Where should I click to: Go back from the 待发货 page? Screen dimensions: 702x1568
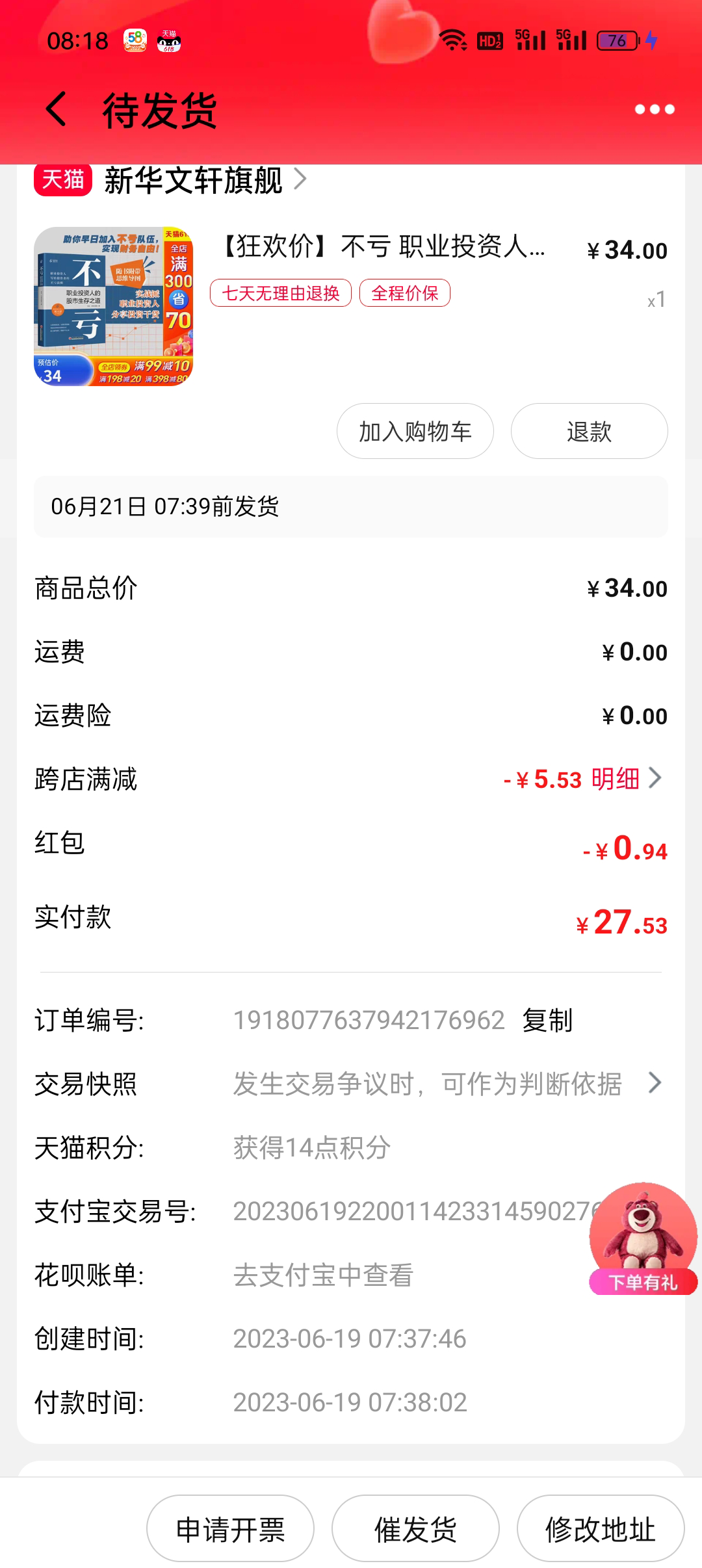tap(57, 109)
